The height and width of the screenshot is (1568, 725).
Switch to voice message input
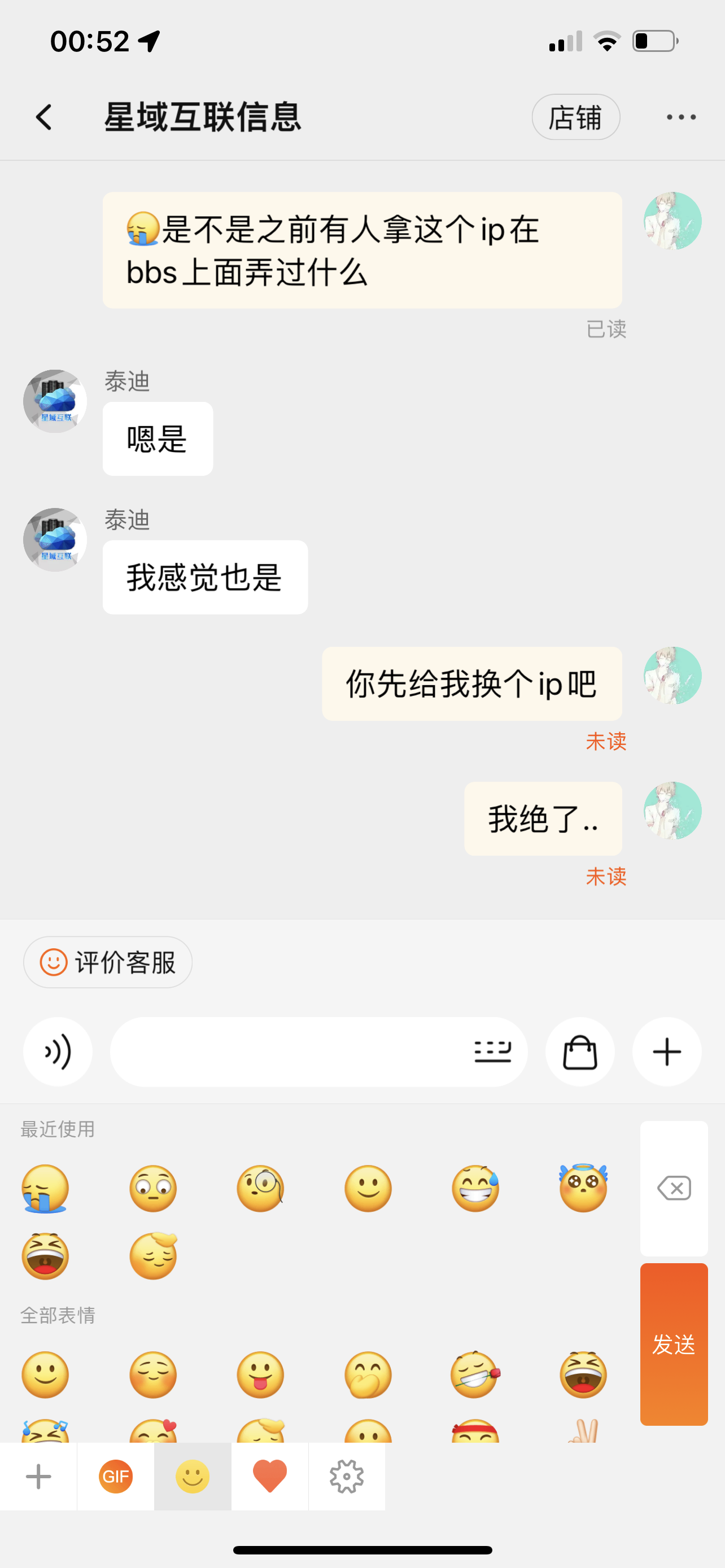(58, 1051)
